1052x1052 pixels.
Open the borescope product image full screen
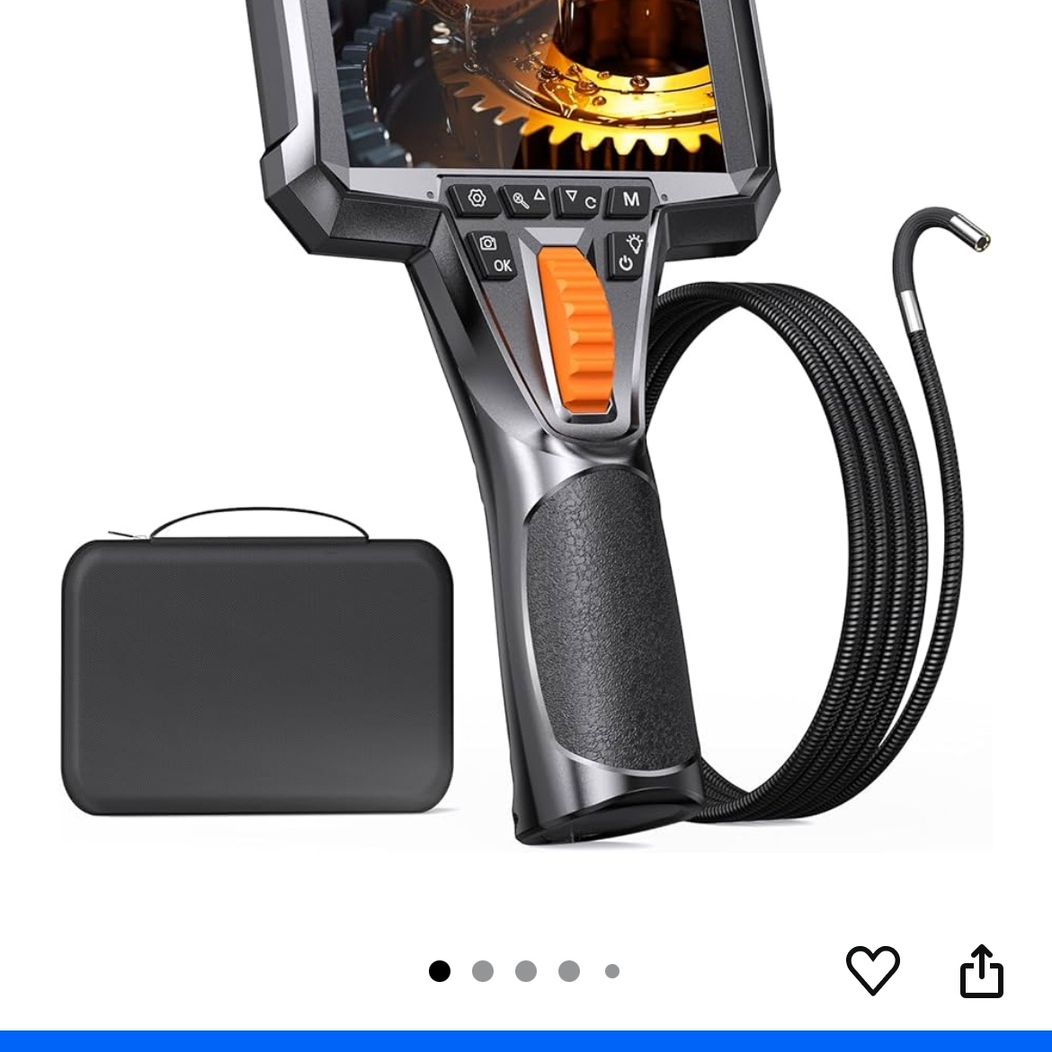(526, 429)
